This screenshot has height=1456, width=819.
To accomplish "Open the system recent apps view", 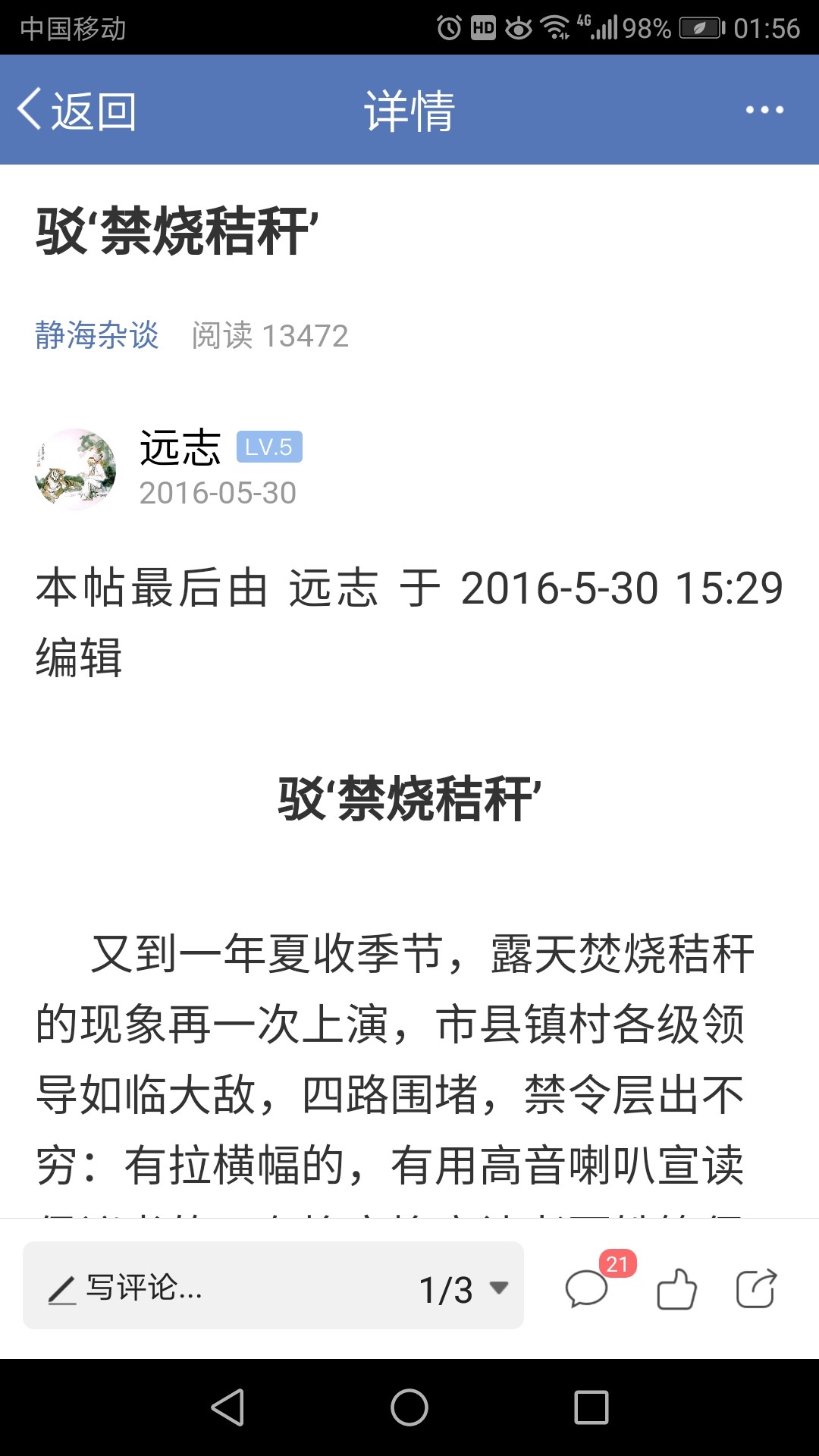I will tap(591, 1408).
